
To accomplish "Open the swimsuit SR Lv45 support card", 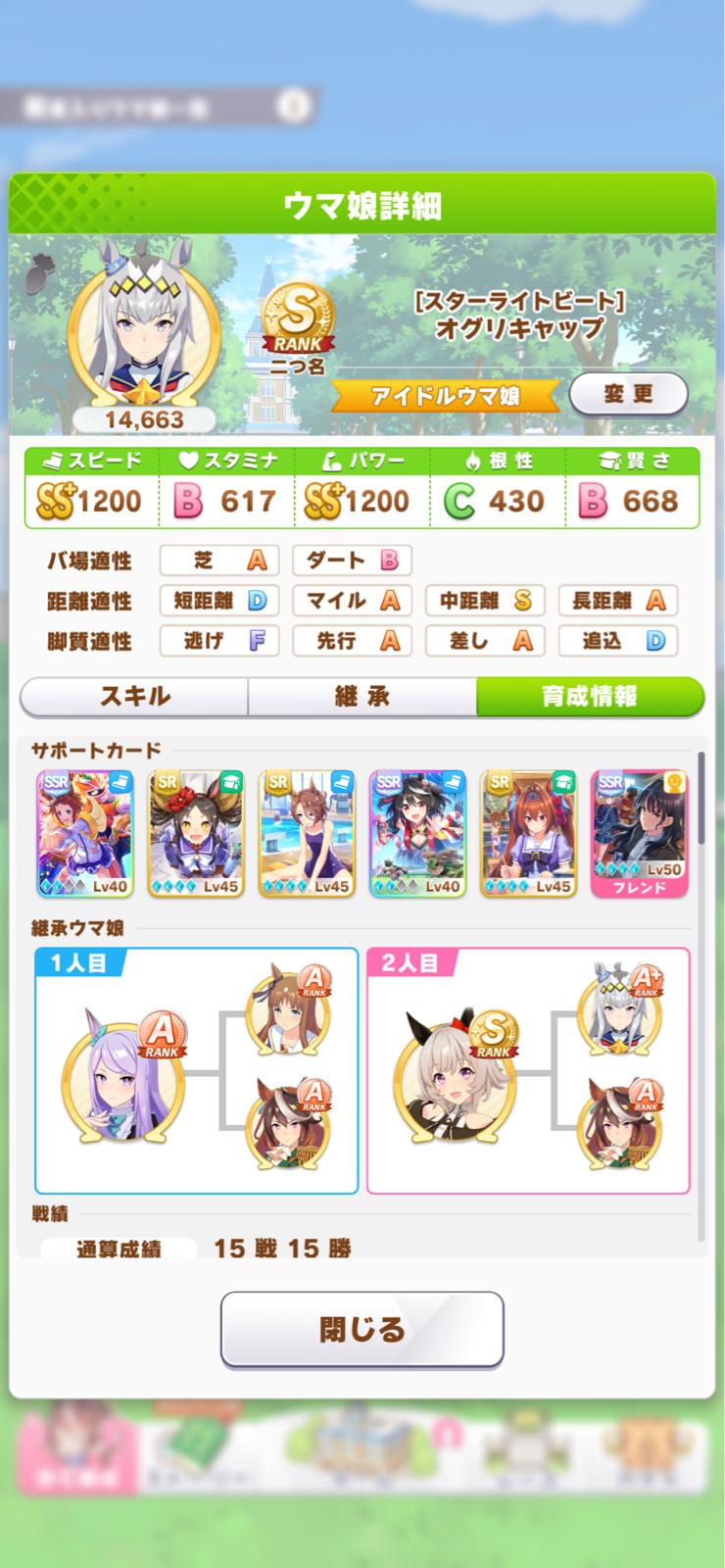I will 306,833.
